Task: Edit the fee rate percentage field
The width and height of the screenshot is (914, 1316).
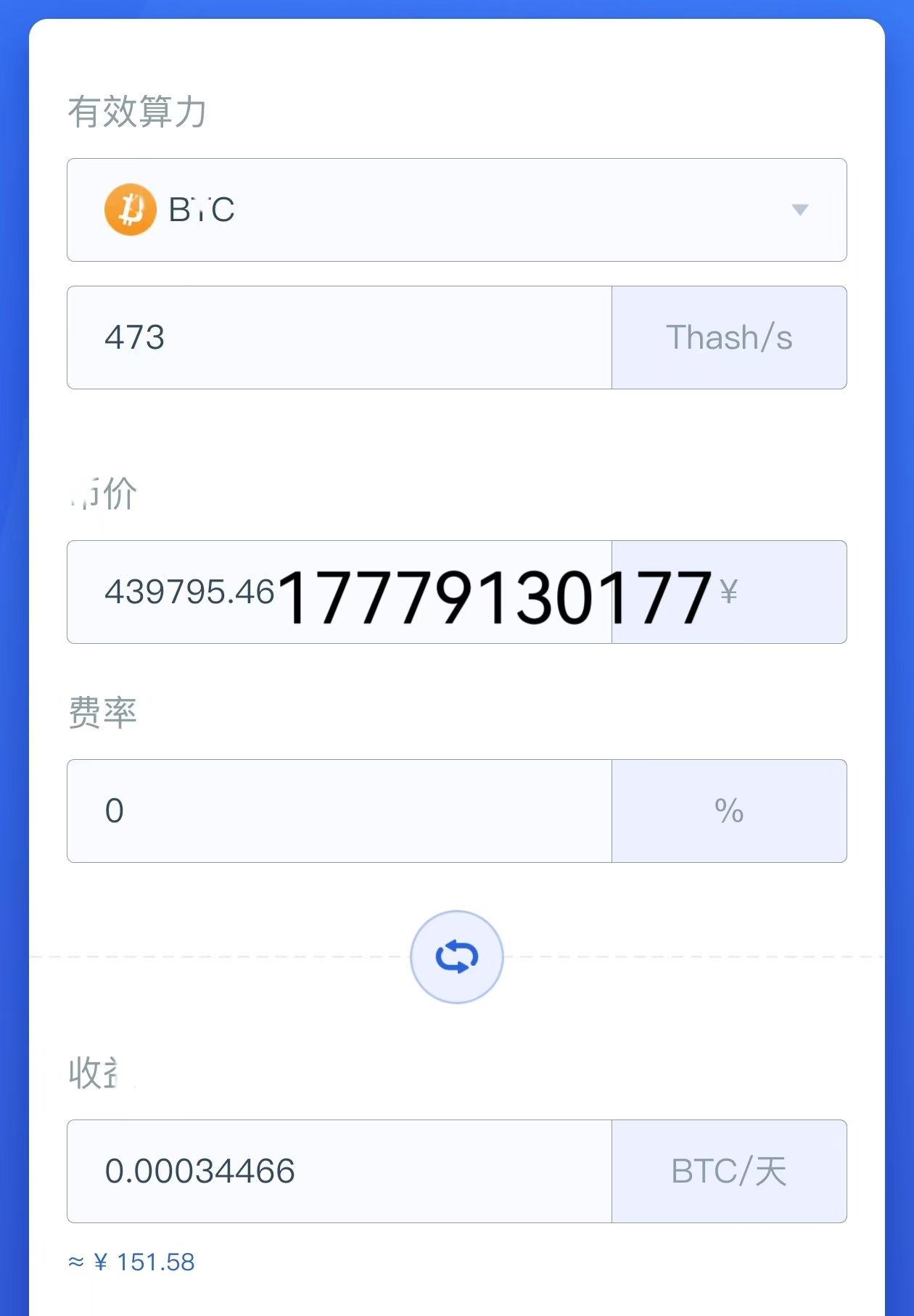Action: pyautogui.click(x=339, y=811)
